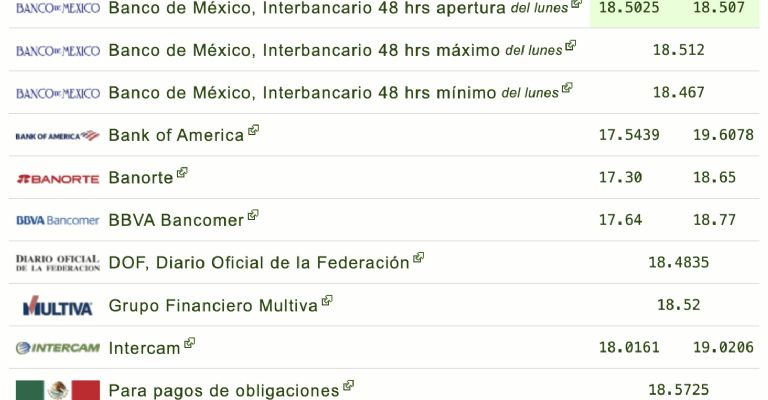Open DOF, Diario Oficial de la Federación link

point(258,263)
